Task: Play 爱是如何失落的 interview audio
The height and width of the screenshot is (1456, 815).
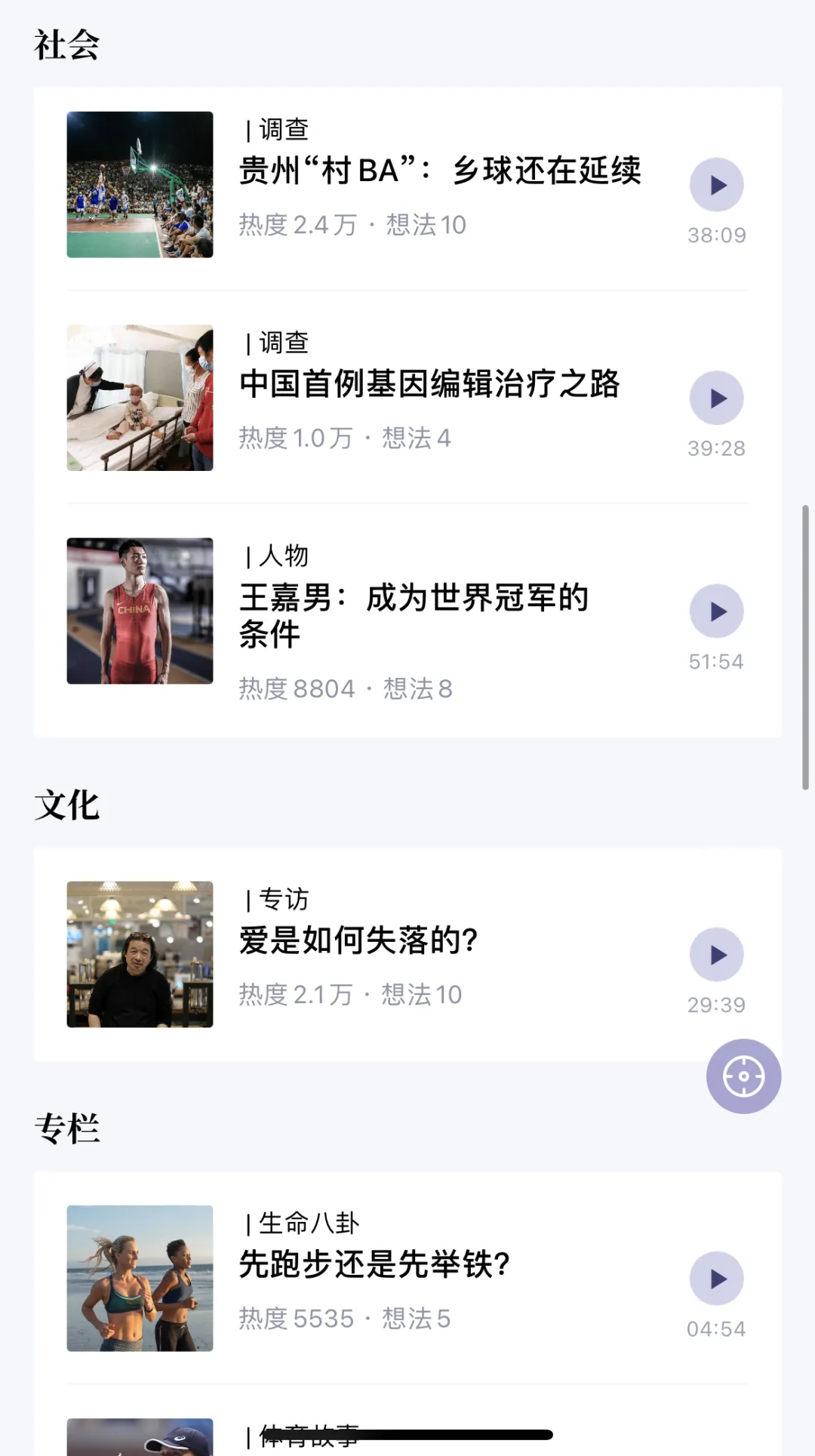Action: [716, 955]
